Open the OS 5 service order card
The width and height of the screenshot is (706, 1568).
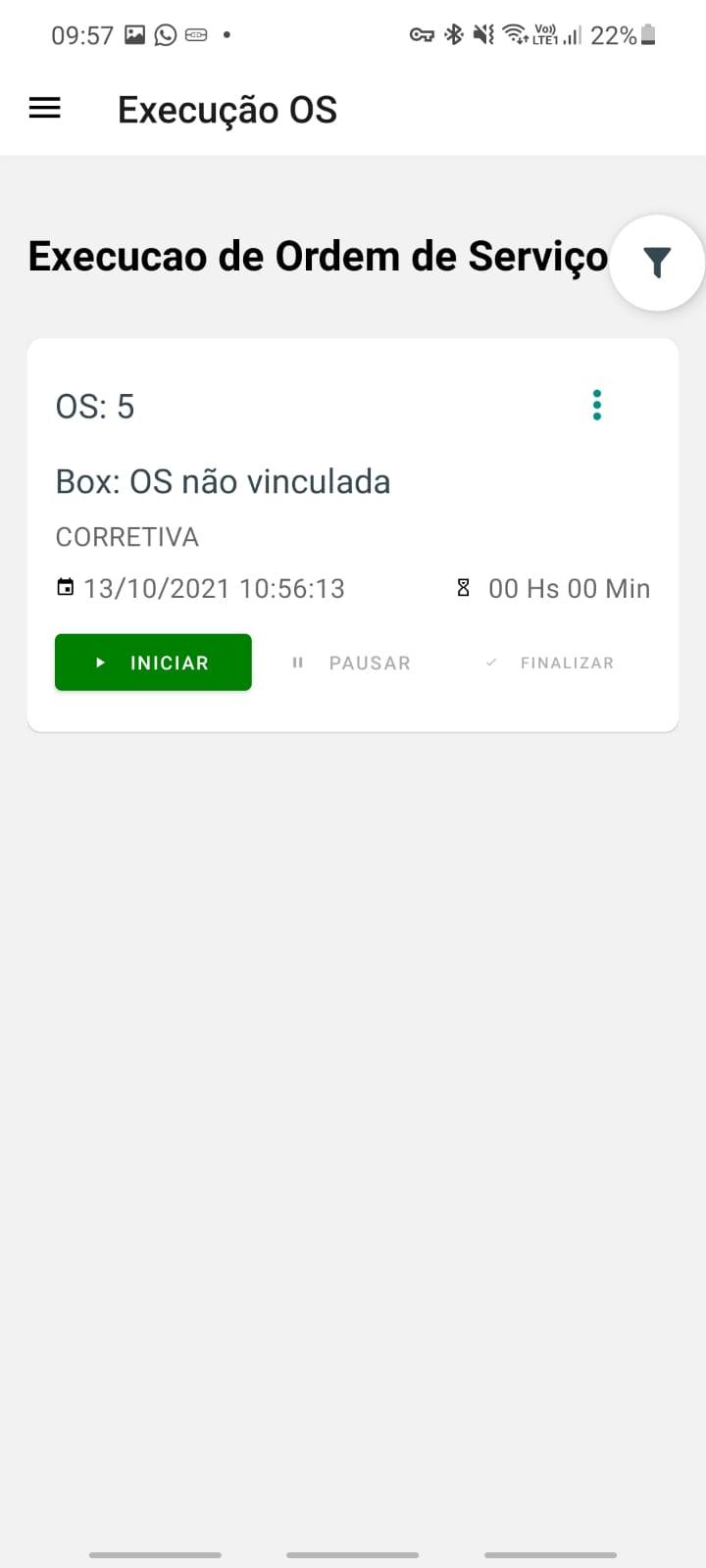(353, 535)
